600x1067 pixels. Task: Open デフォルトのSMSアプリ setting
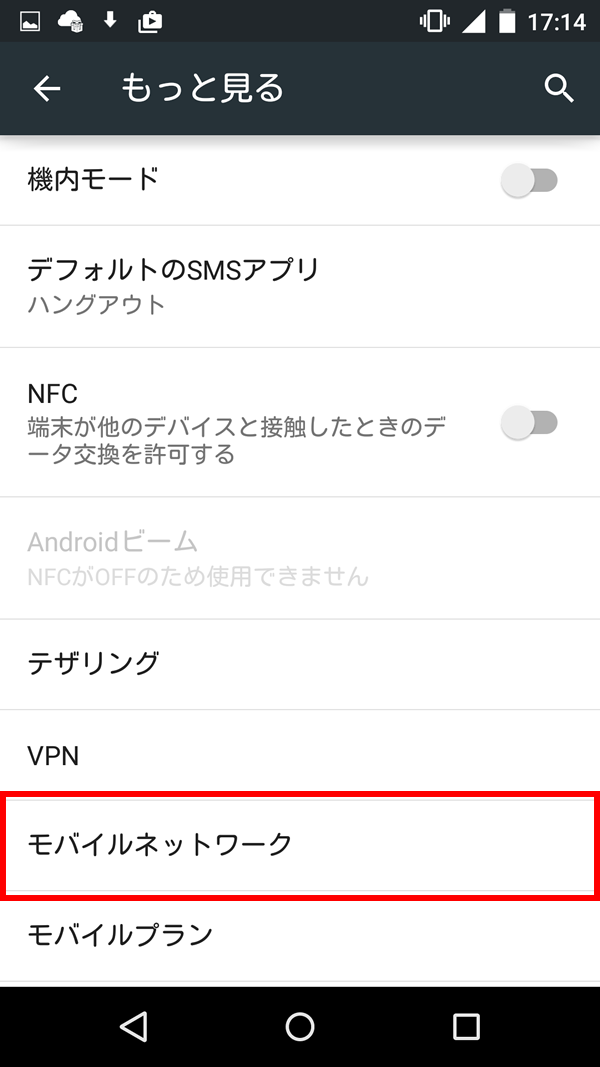tap(300, 286)
